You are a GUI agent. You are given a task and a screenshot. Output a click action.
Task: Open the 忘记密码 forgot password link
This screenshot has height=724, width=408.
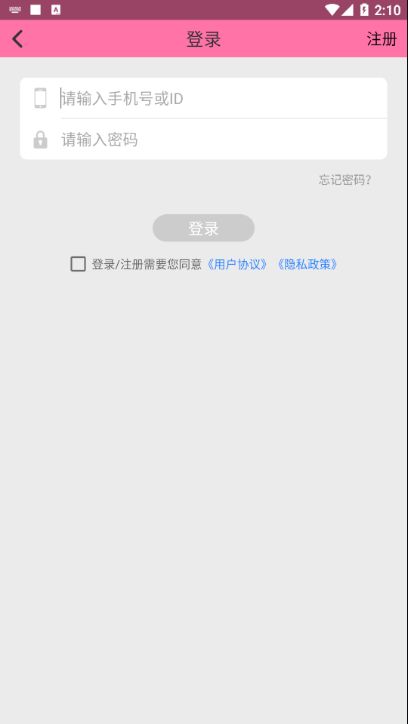(345, 180)
